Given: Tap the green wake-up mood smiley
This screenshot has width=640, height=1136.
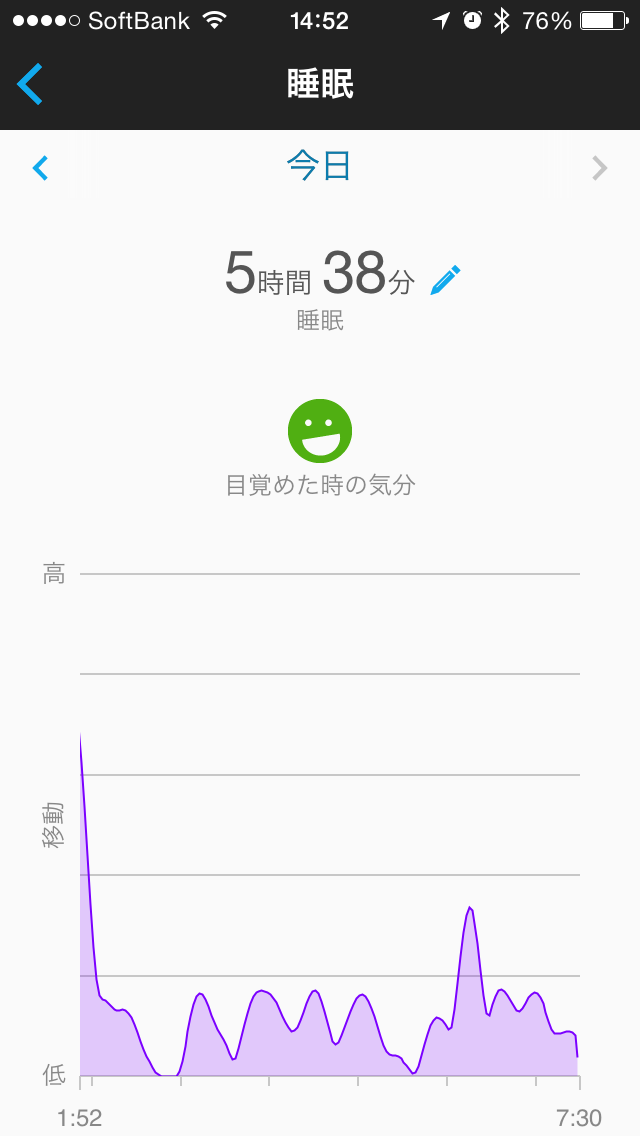Looking at the screenshot, I should (320, 431).
